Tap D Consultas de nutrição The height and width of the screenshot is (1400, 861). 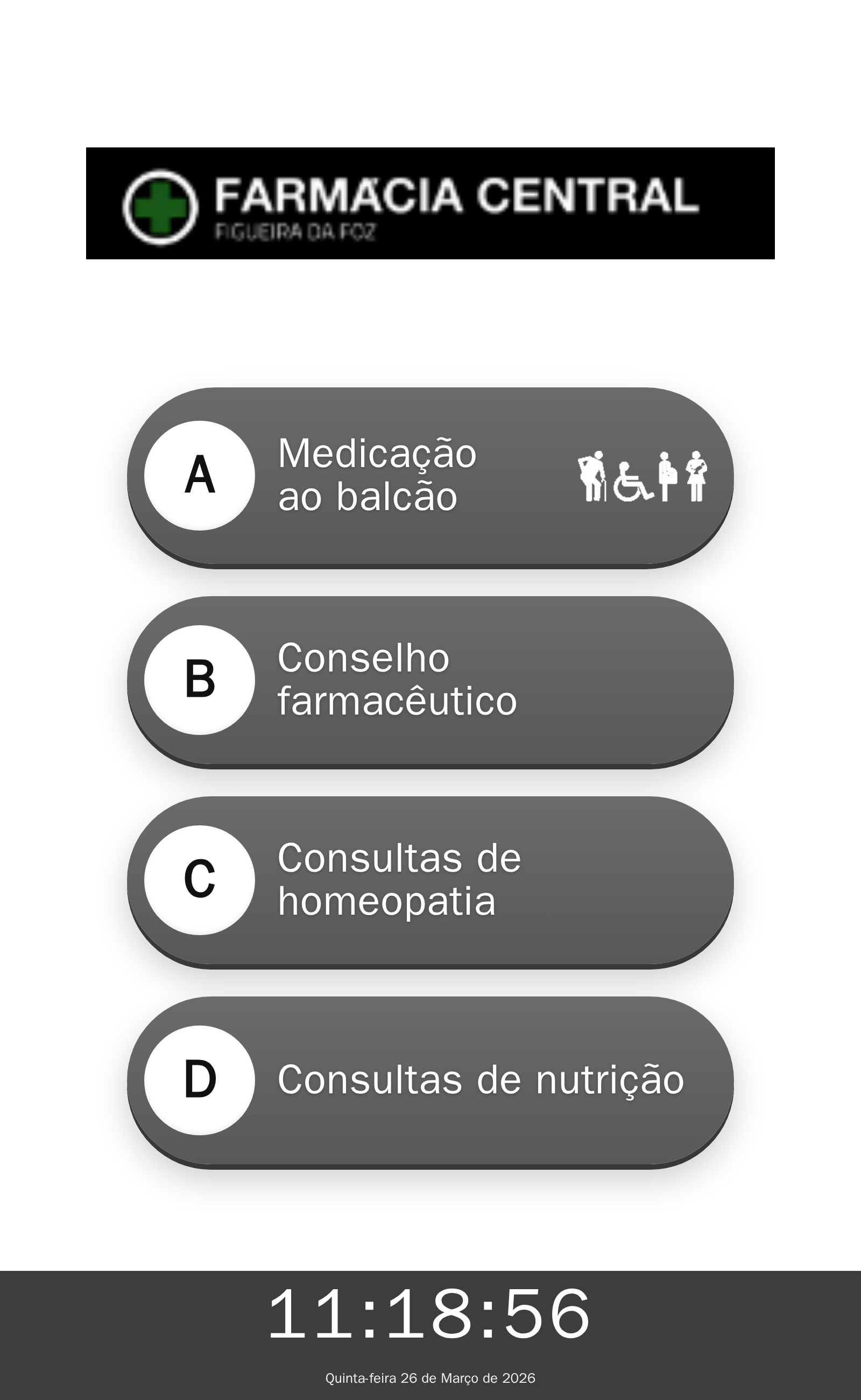[x=430, y=1080]
